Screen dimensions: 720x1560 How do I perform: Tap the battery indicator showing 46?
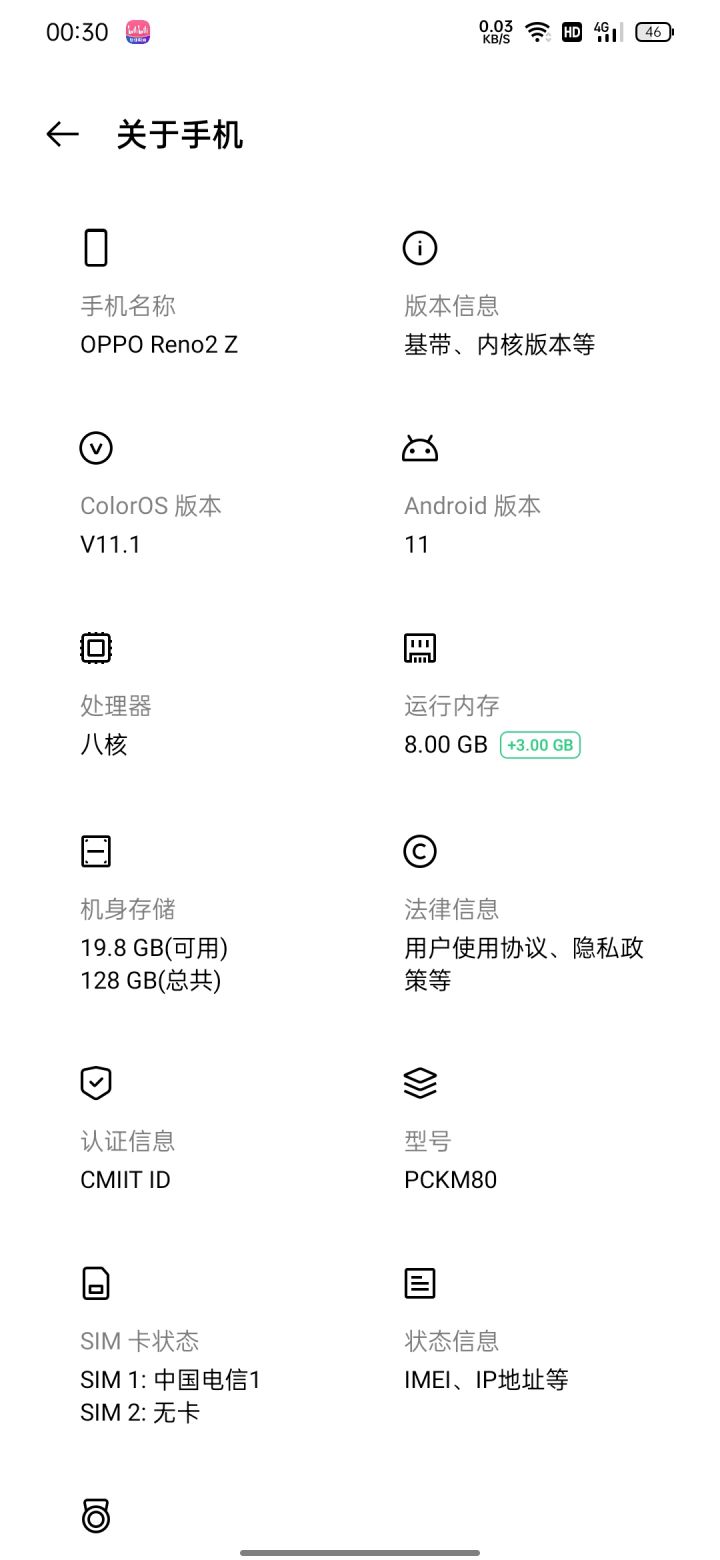point(653,31)
